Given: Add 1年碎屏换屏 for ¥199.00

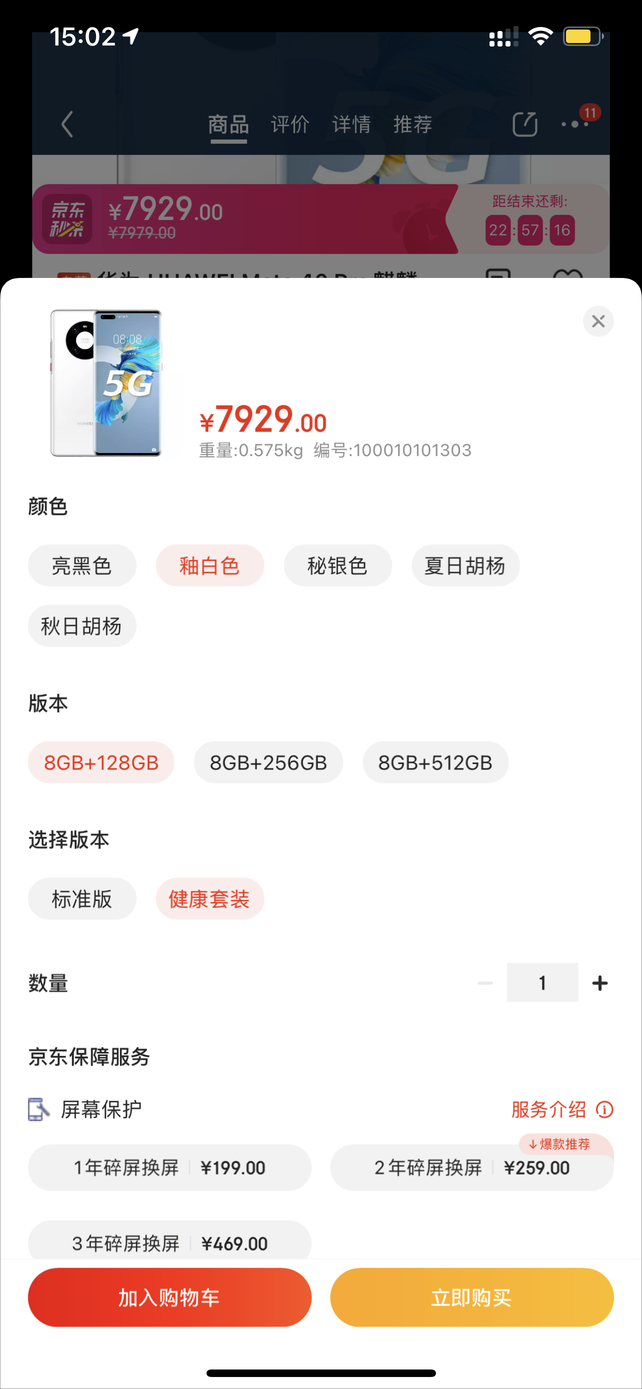Looking at the screenshot, I should point(170,1168).
